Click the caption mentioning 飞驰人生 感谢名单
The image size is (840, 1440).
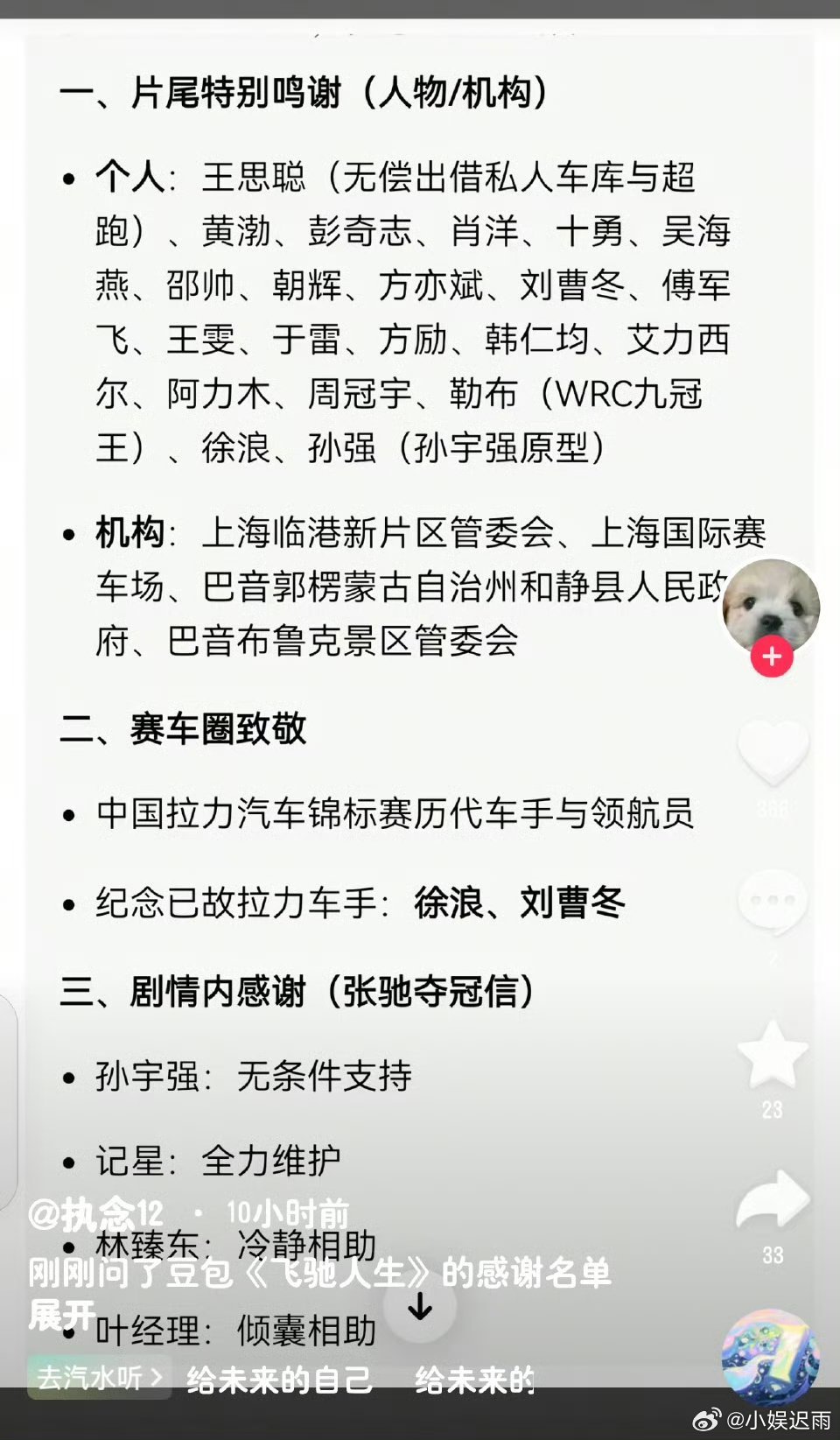[324, 1275]
